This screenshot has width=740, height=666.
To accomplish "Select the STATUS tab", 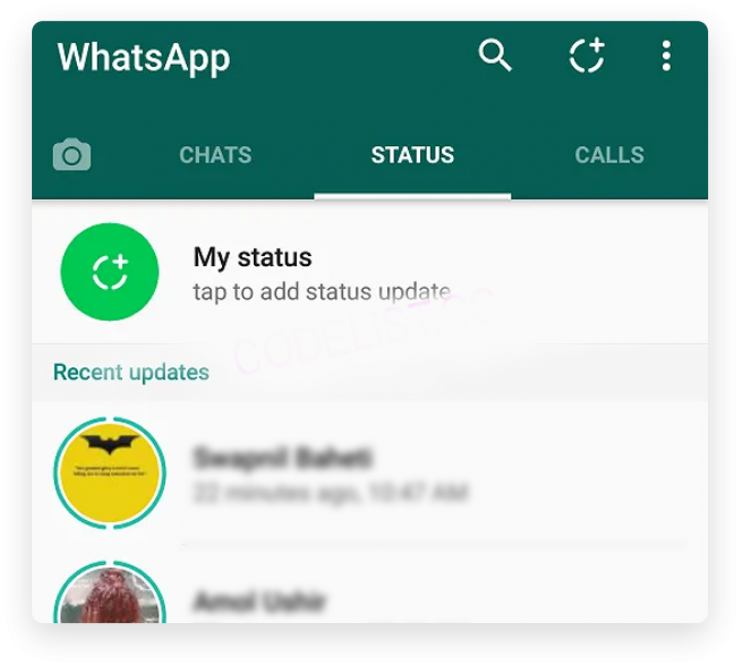I will [x=412, y=155].
